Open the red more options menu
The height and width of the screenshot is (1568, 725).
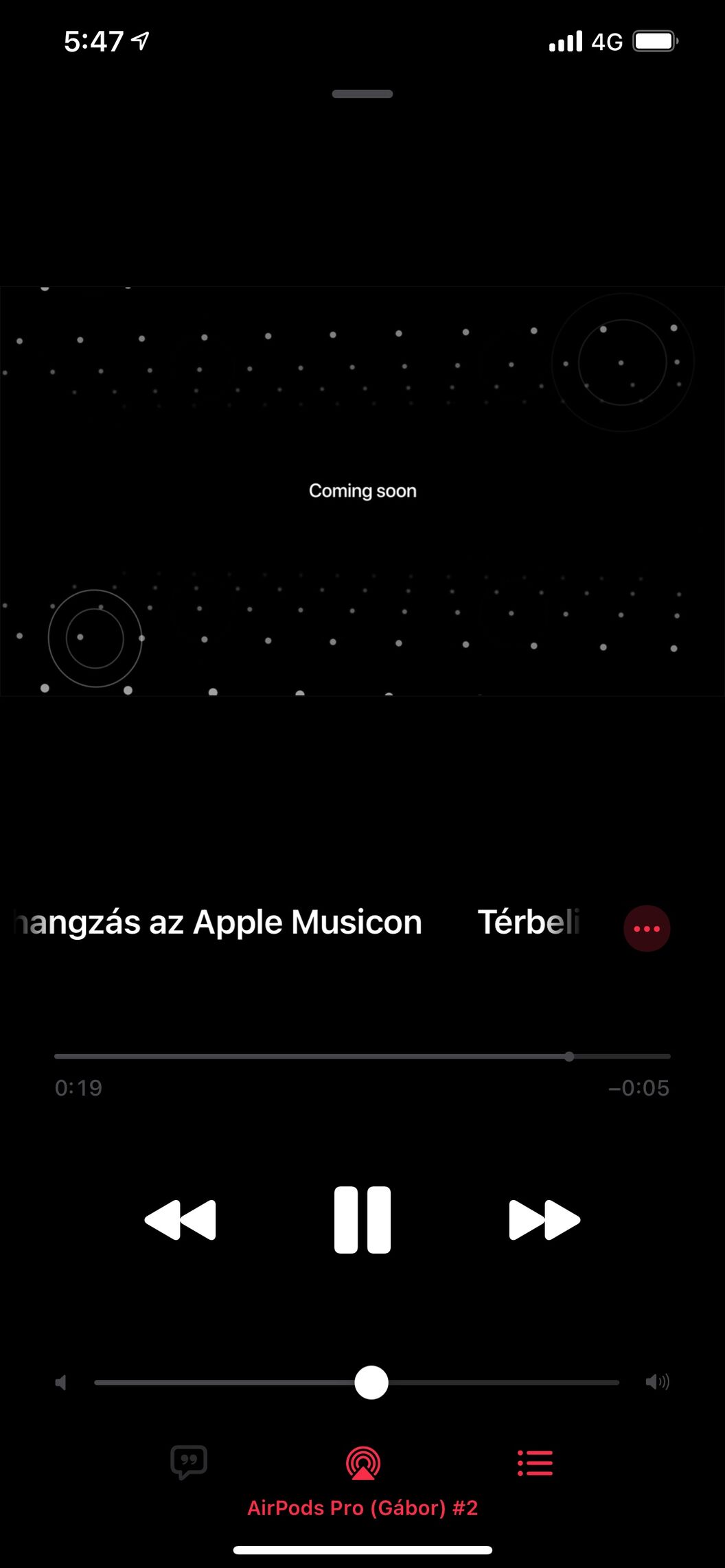646,928
